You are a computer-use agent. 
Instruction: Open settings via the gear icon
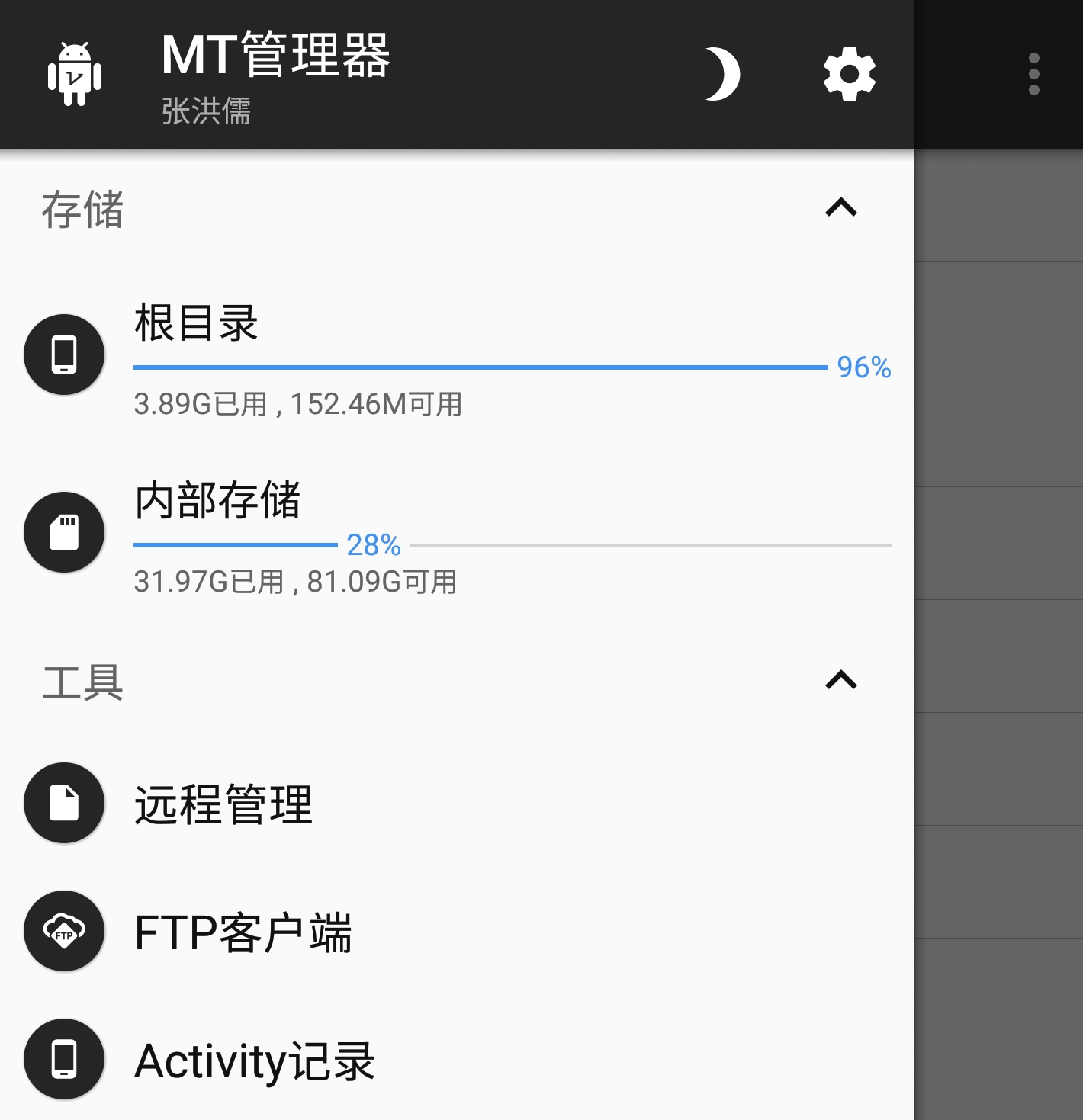pos(849,74)
